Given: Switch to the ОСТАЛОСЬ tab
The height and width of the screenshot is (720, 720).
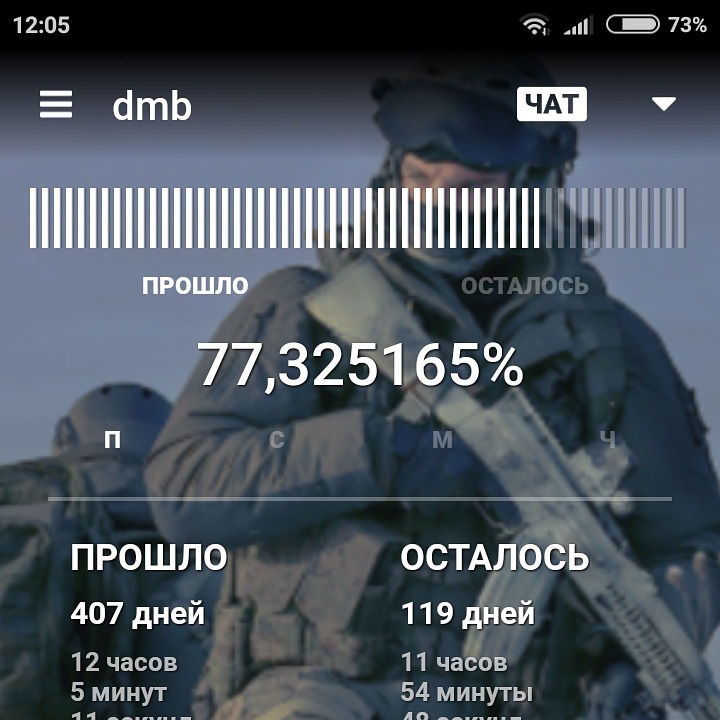Looking at the screenshot, I should coord(524,286).
